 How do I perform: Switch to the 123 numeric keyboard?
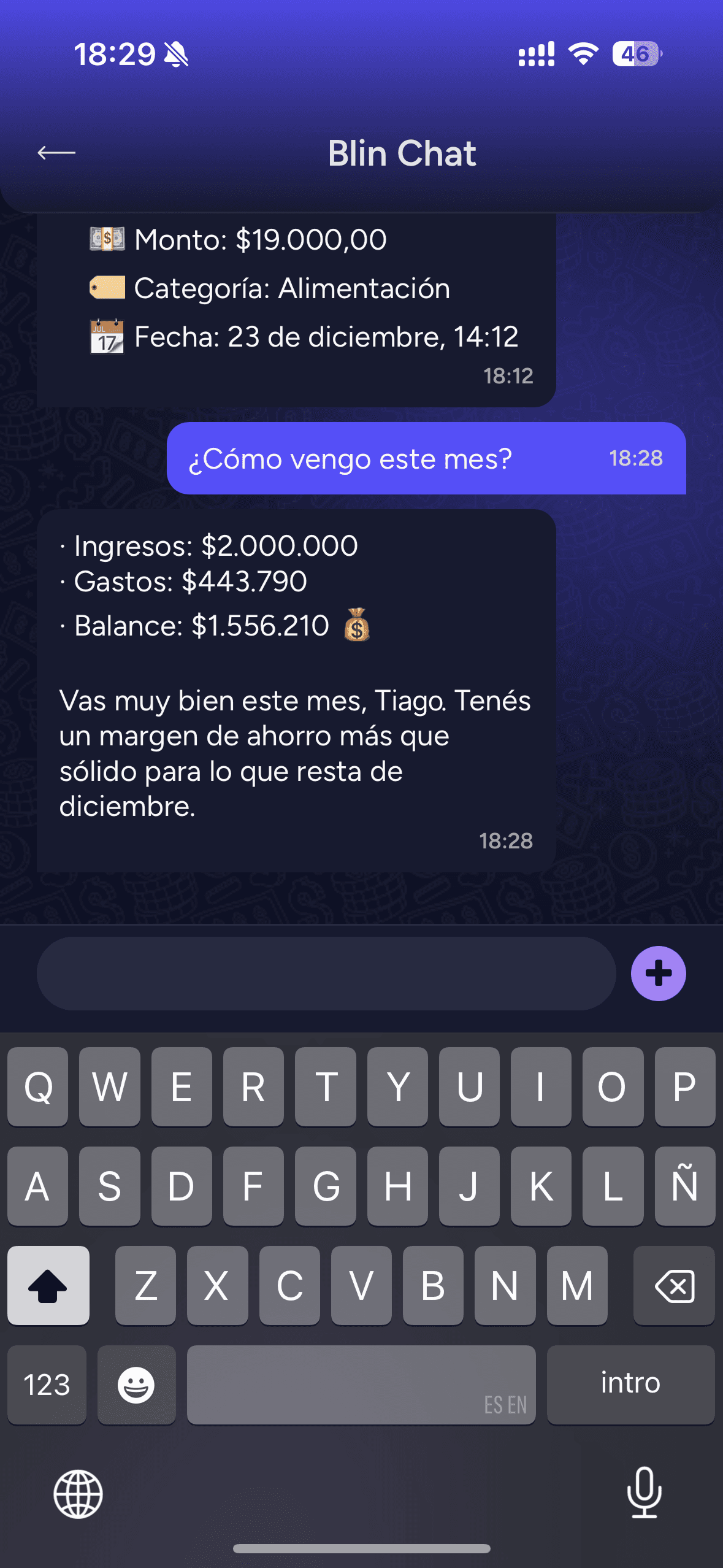pos(47,1384)
